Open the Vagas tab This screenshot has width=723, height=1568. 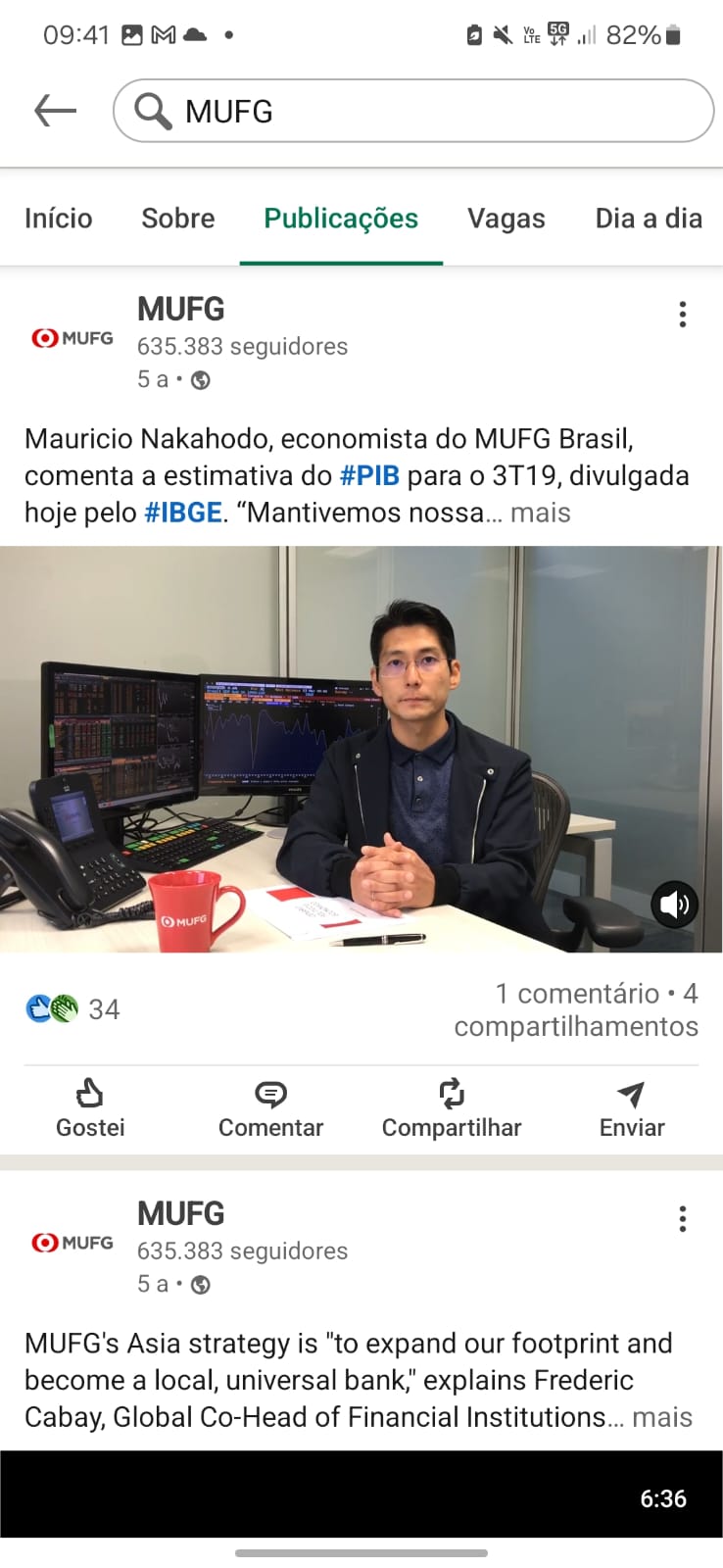(x=506, y=218)
